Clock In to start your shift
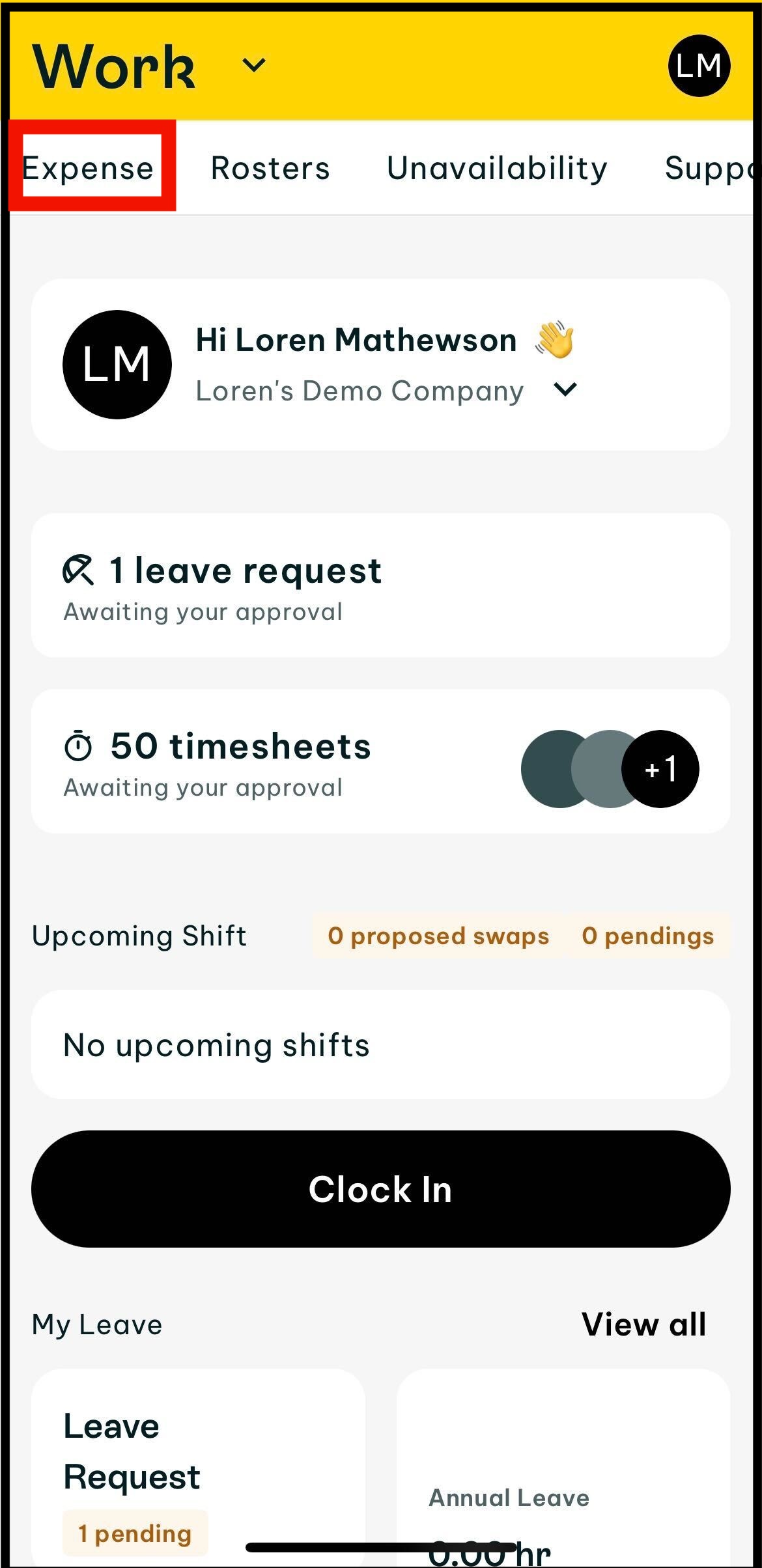This screenshot has width=762, height=1568. coord(380,1189)
